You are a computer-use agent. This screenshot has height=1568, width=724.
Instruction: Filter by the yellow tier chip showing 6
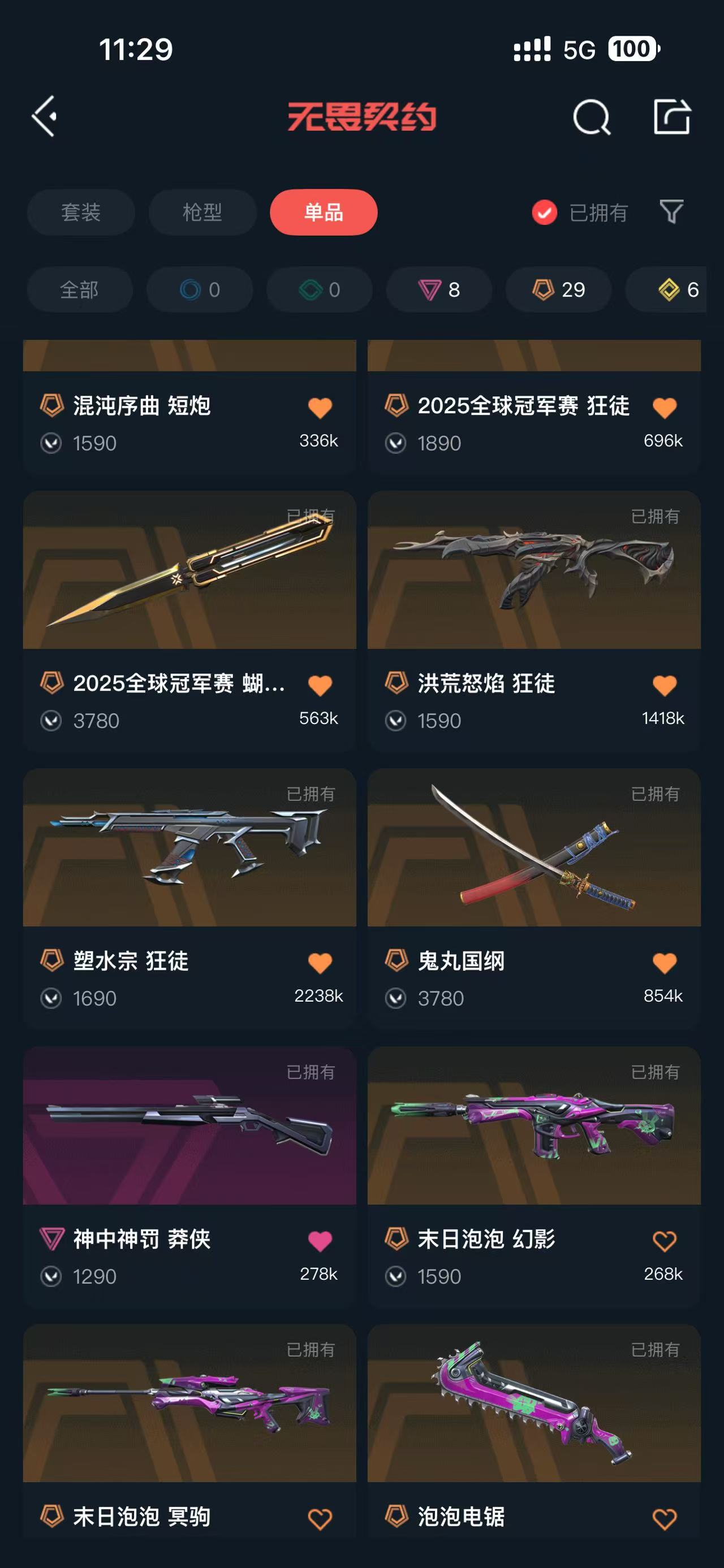[x=667, y=289]
